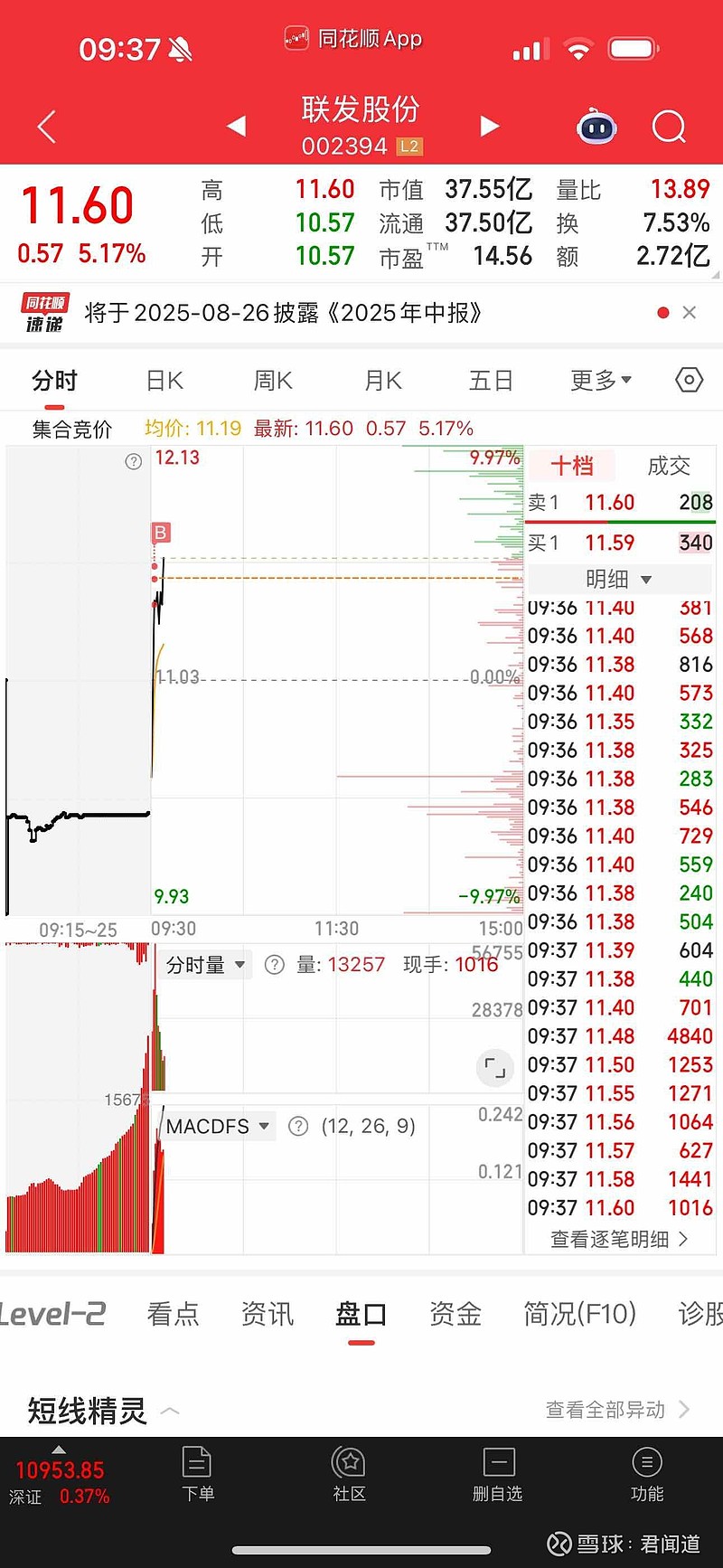The width and height of the screenshot is (723, 1568).
Task: Open the robot assistant icon
Action: point(596,128)
